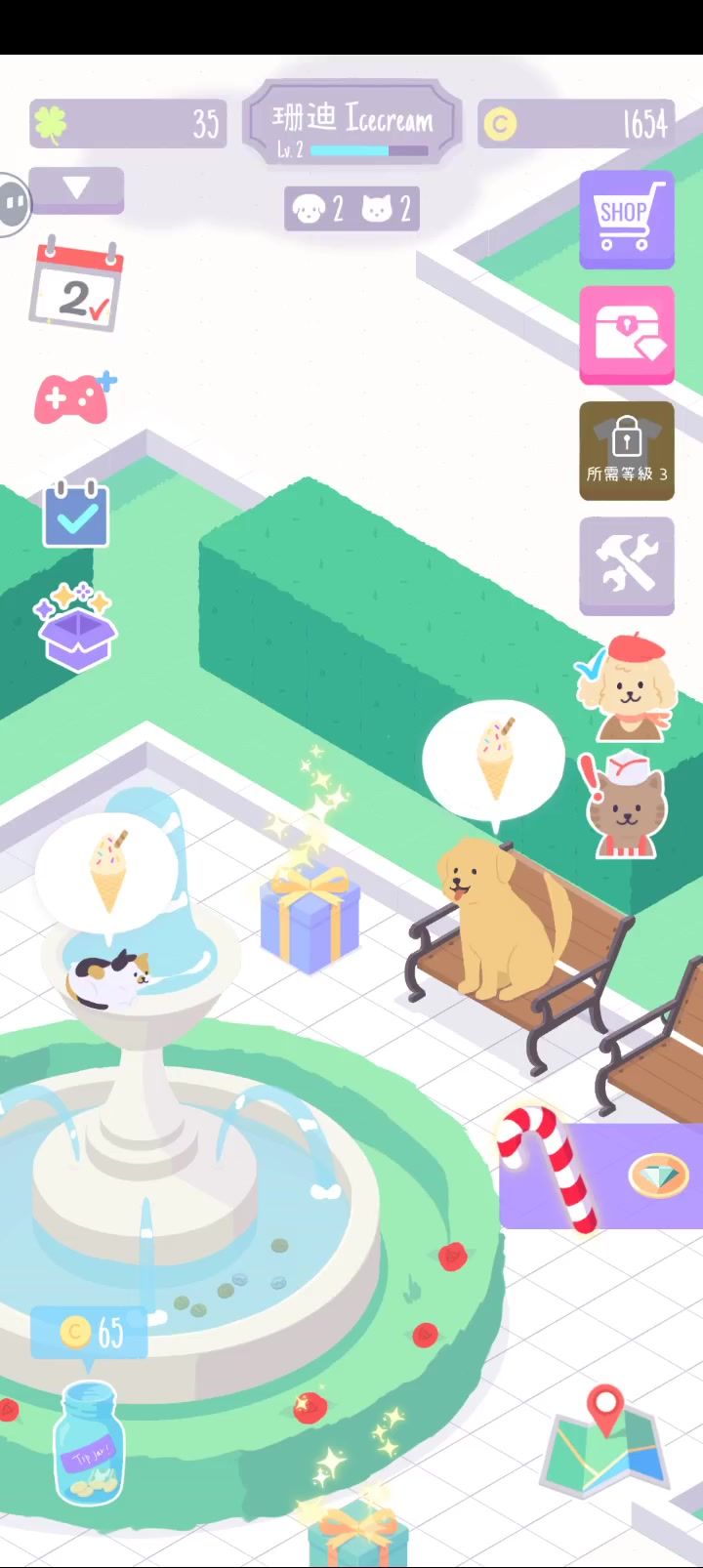The image size is (703, 1568).
Task: Tap the locked outfit button requiring level 3
Action: 626,450
